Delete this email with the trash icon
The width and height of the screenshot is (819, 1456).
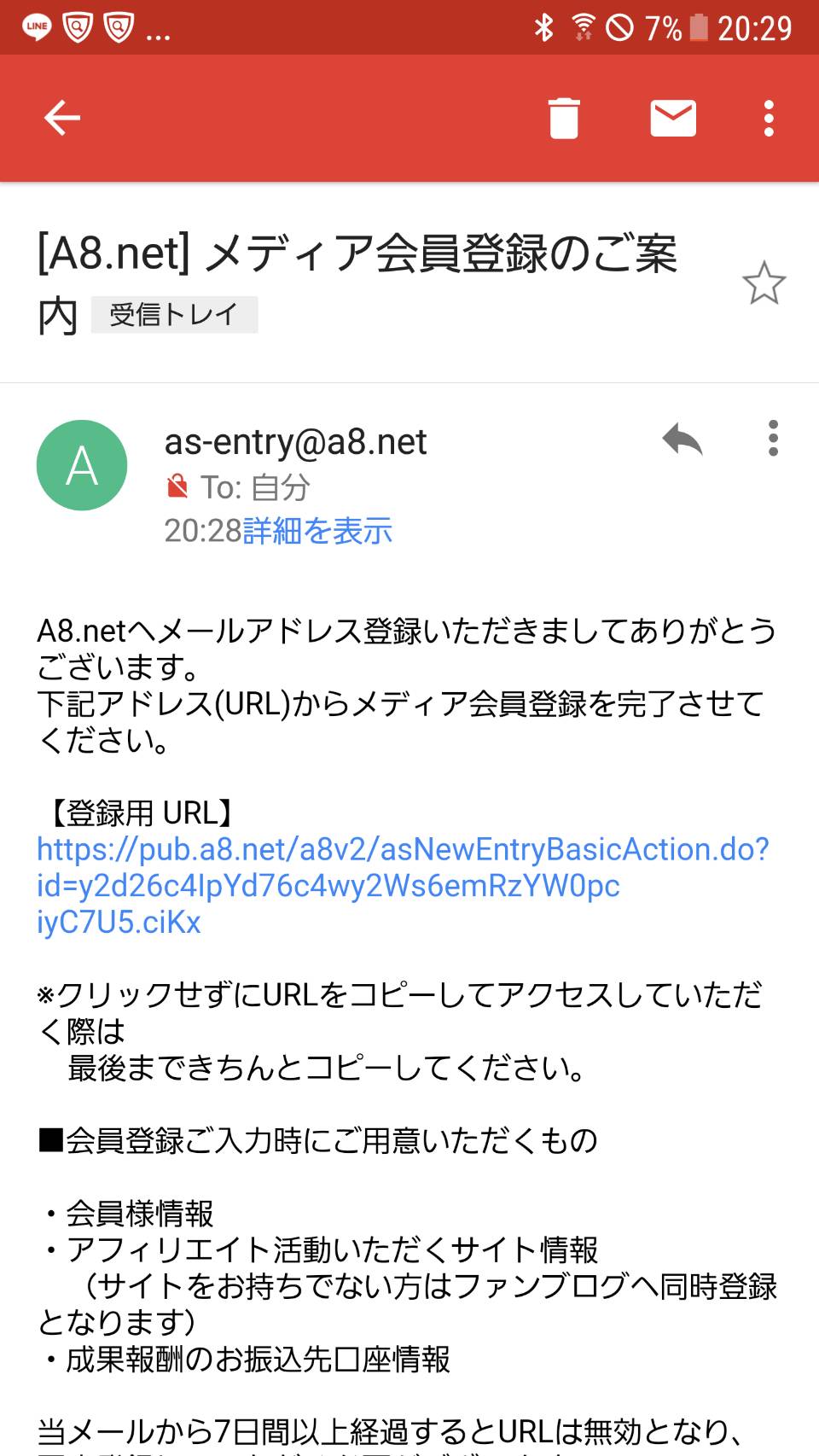tap(564, 118)
